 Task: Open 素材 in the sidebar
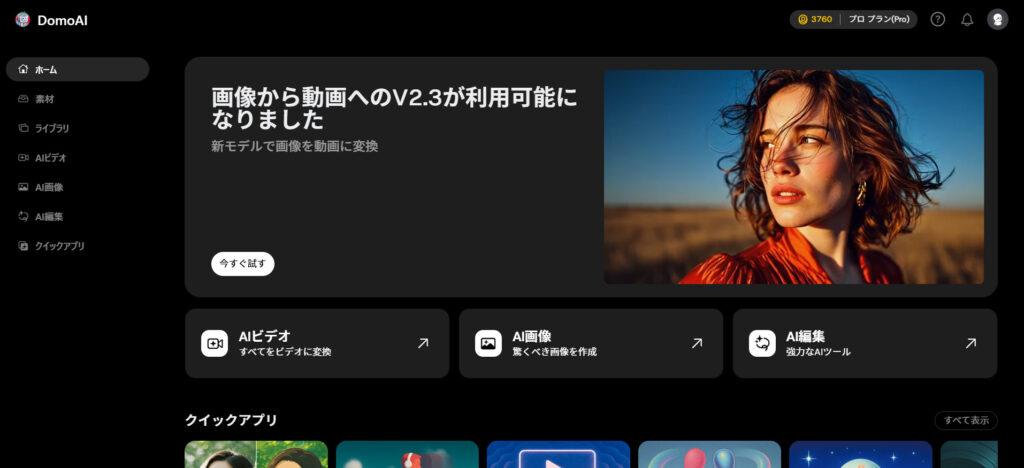(x=45, y=99)
